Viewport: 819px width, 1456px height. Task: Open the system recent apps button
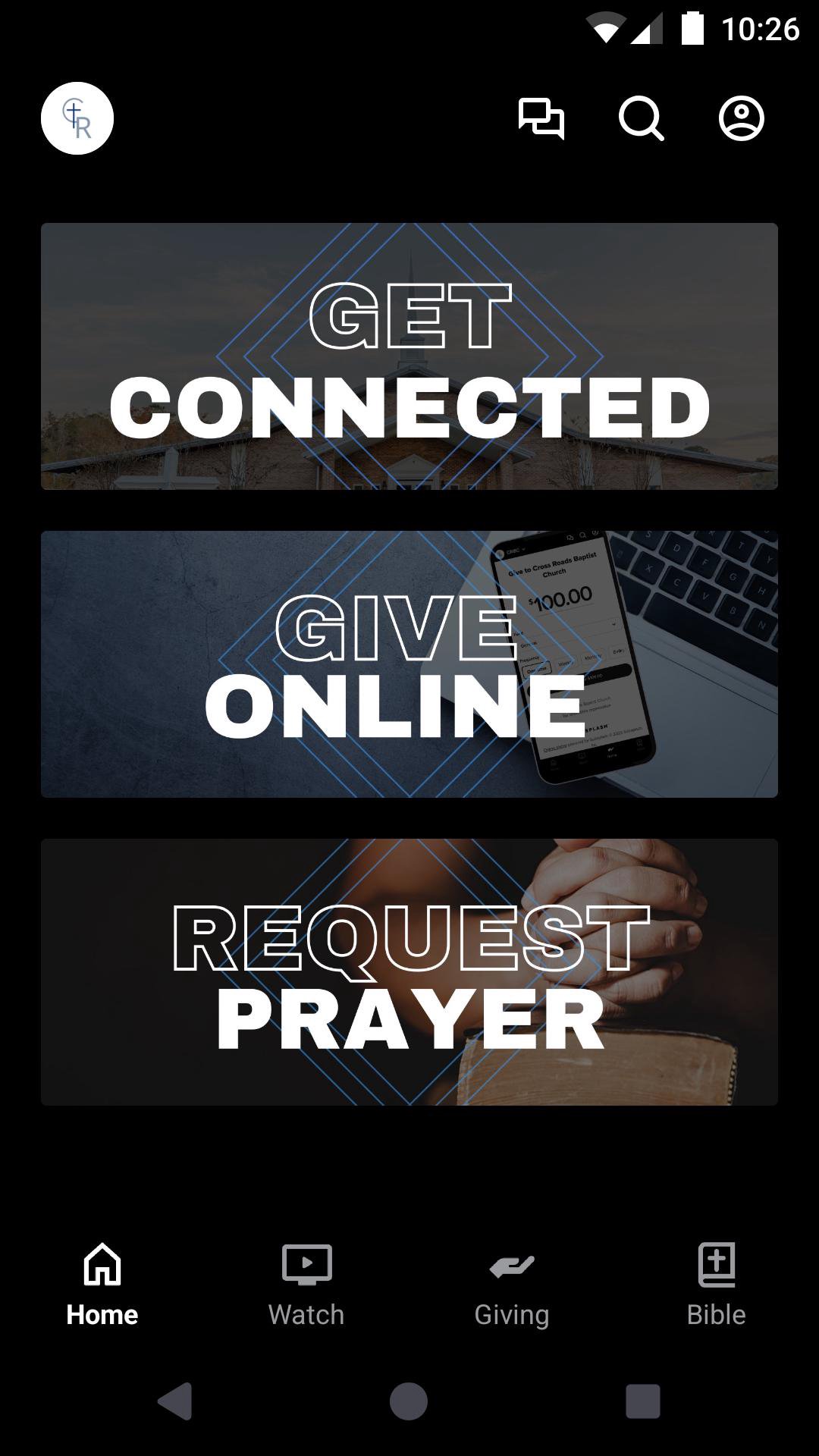tap(642, 1401)
